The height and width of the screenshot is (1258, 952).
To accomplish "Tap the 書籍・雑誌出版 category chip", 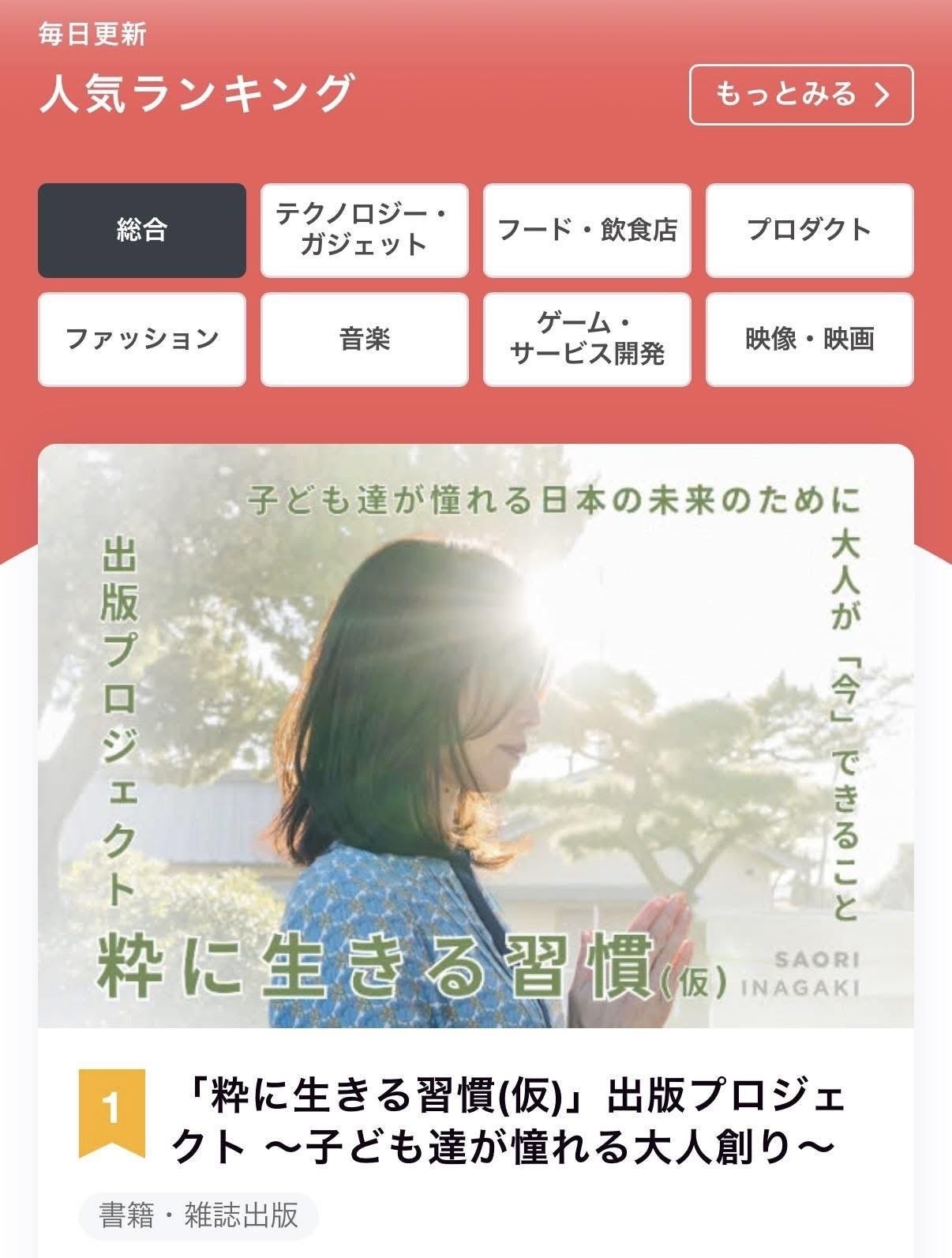I will tap(199, 1215).
